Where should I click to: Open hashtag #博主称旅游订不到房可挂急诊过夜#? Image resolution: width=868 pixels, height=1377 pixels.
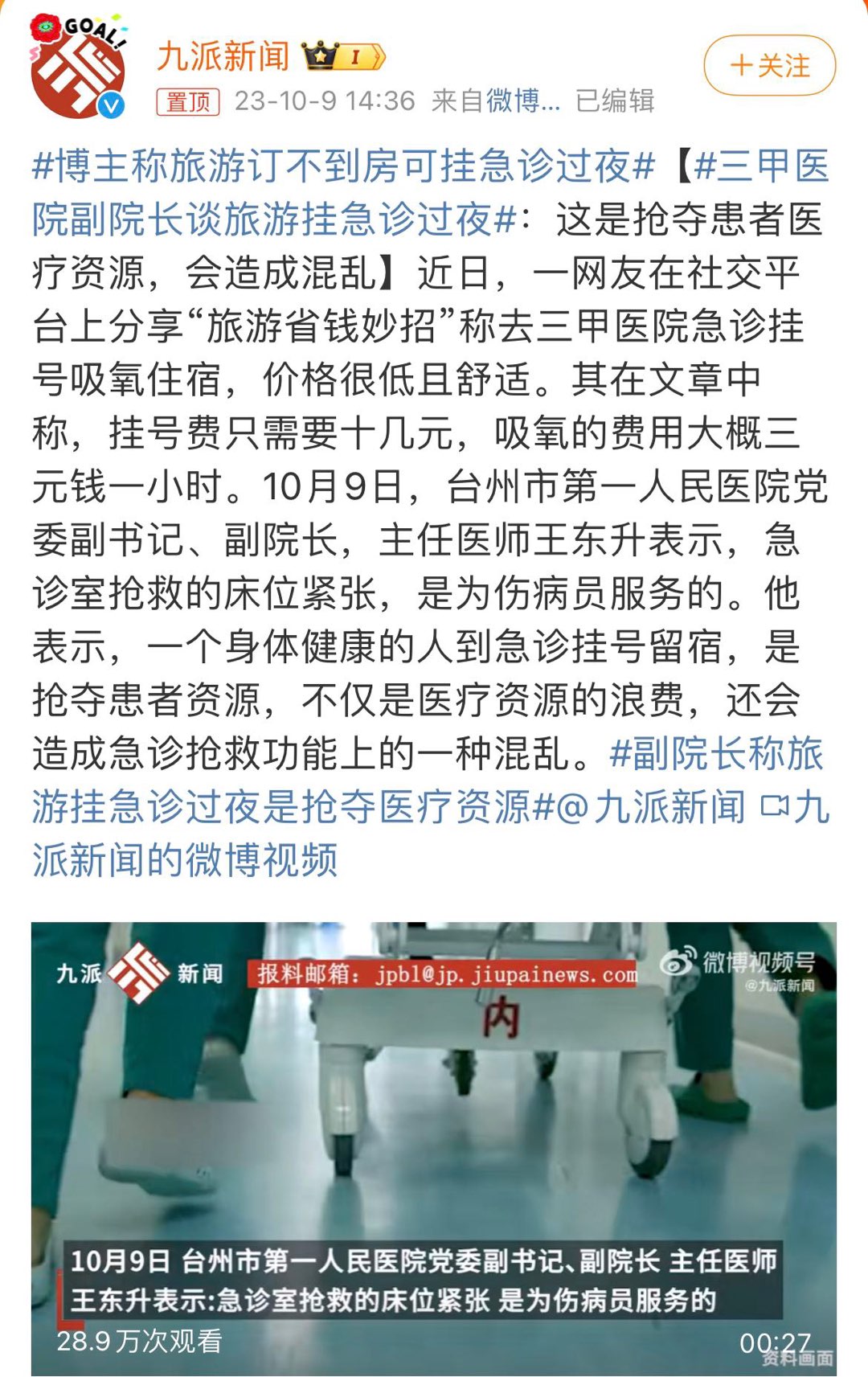pos(343,166)
